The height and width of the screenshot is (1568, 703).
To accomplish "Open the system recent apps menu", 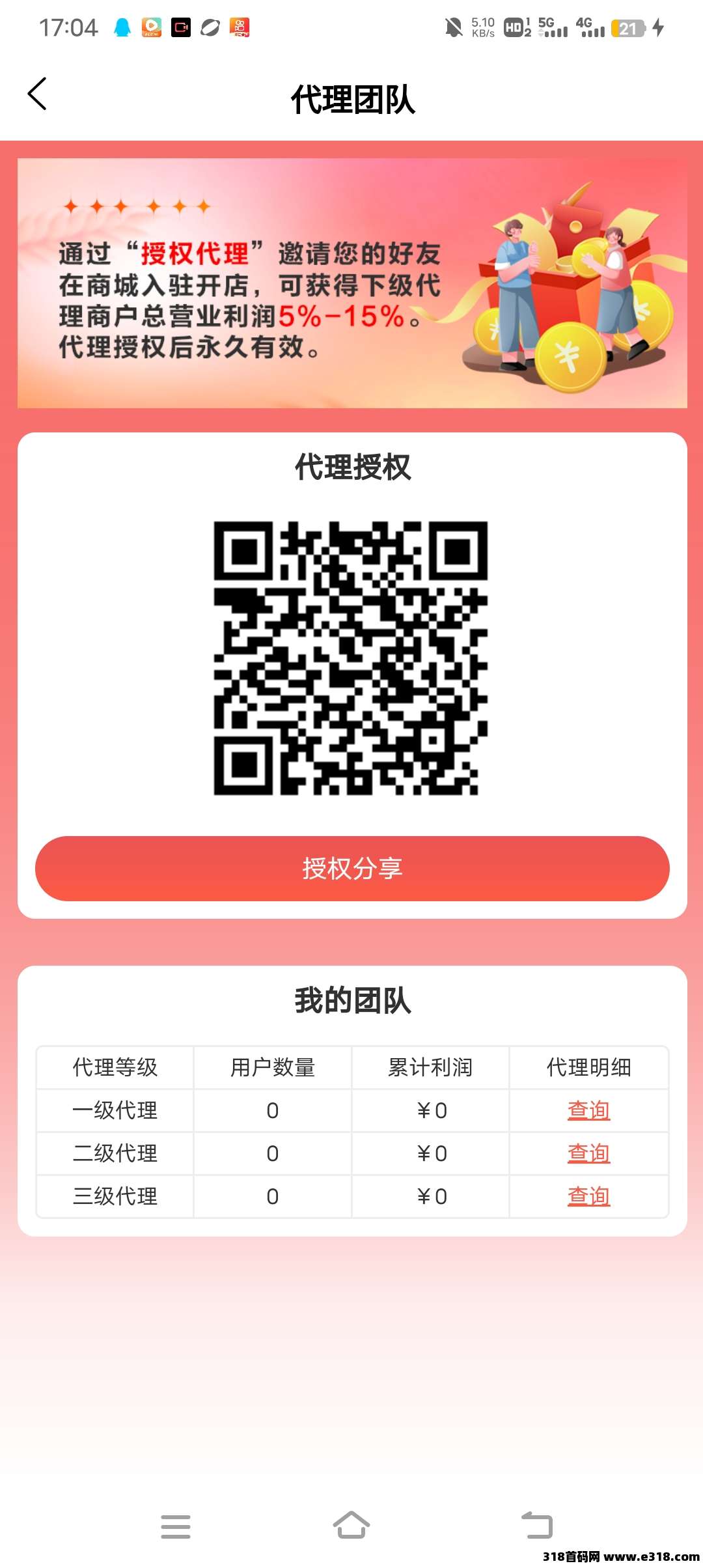I will (x=176, y=1526).
